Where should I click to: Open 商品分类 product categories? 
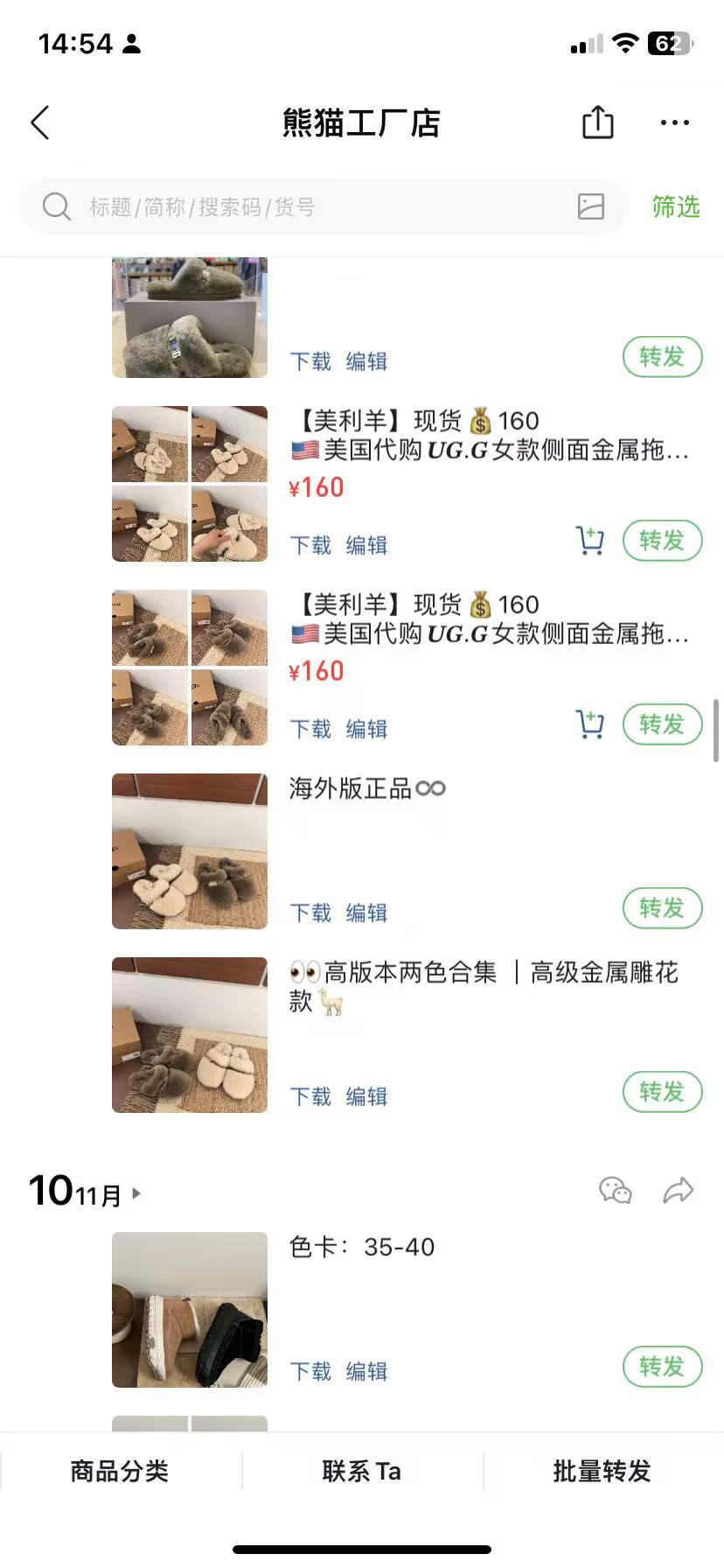point(120,1471)
